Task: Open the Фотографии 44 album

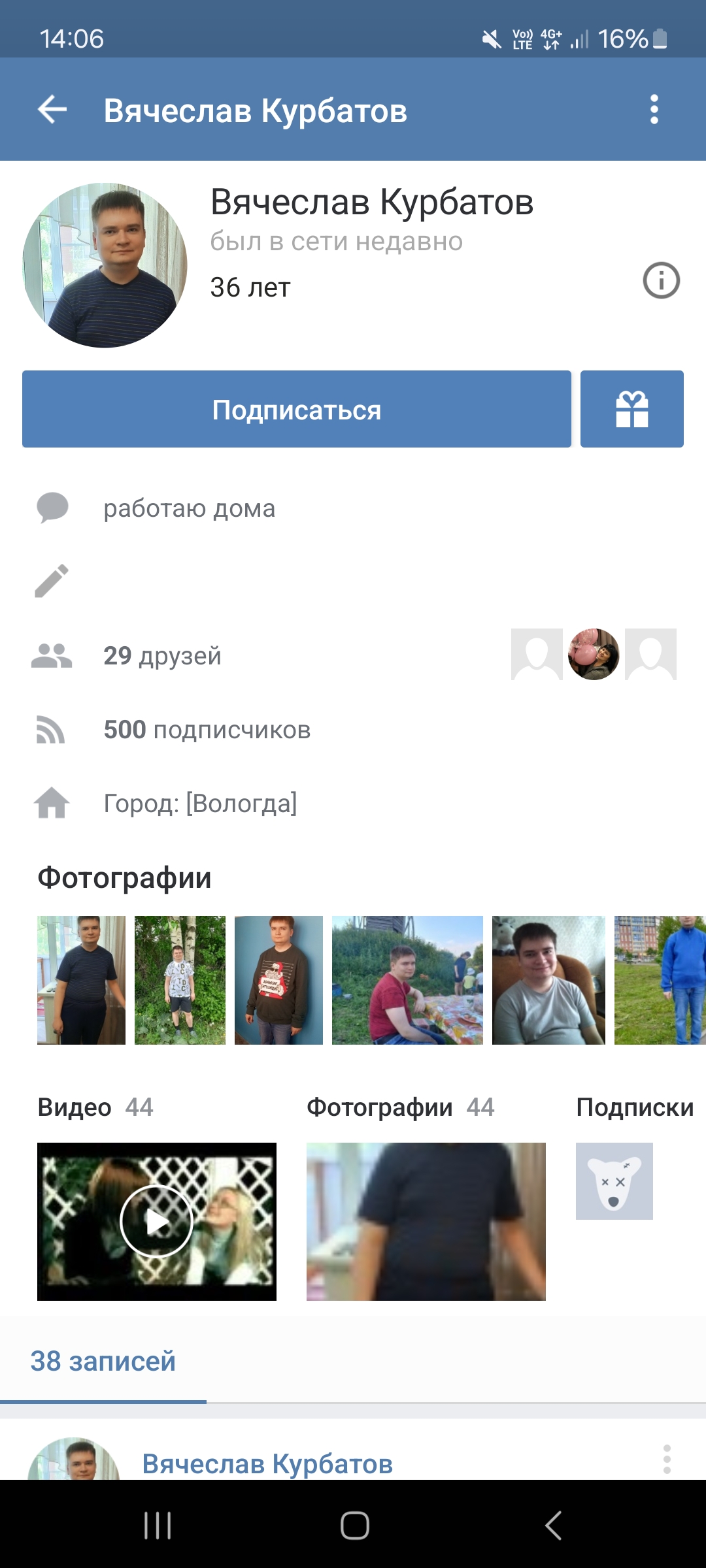Action: (x=426, y=1221)
